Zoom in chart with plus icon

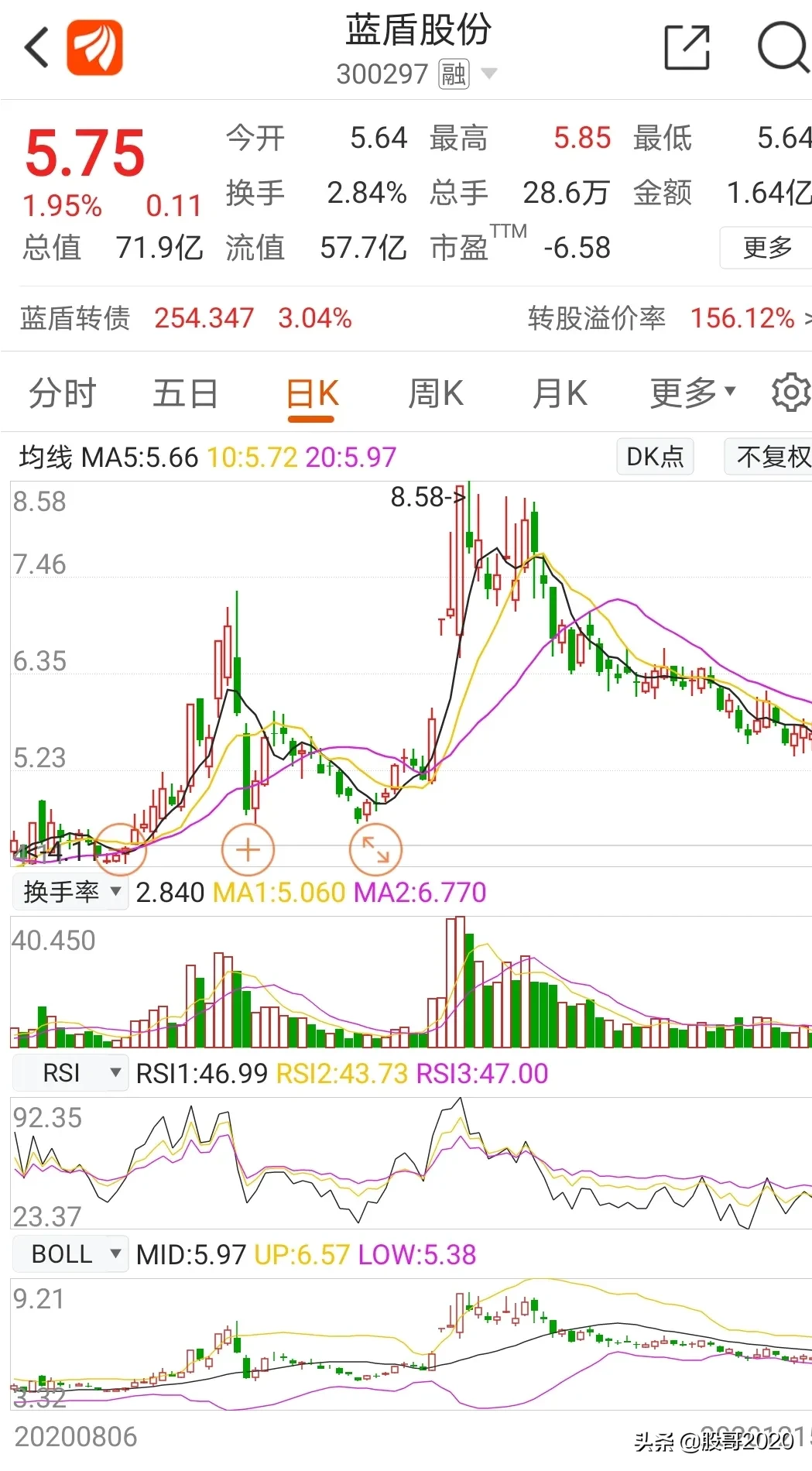248,849
